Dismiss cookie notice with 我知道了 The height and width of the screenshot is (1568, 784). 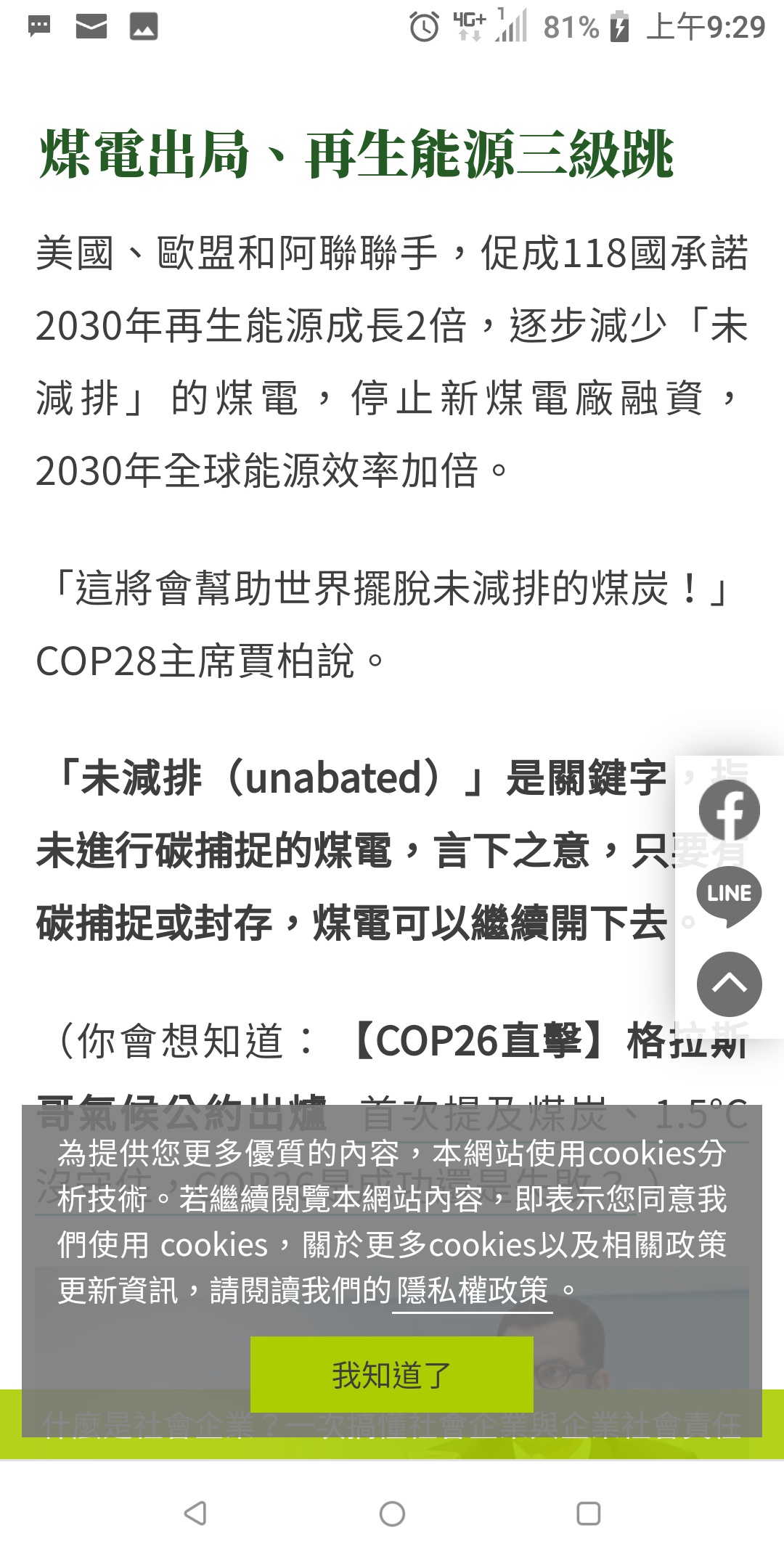(x=391, y=1374)
